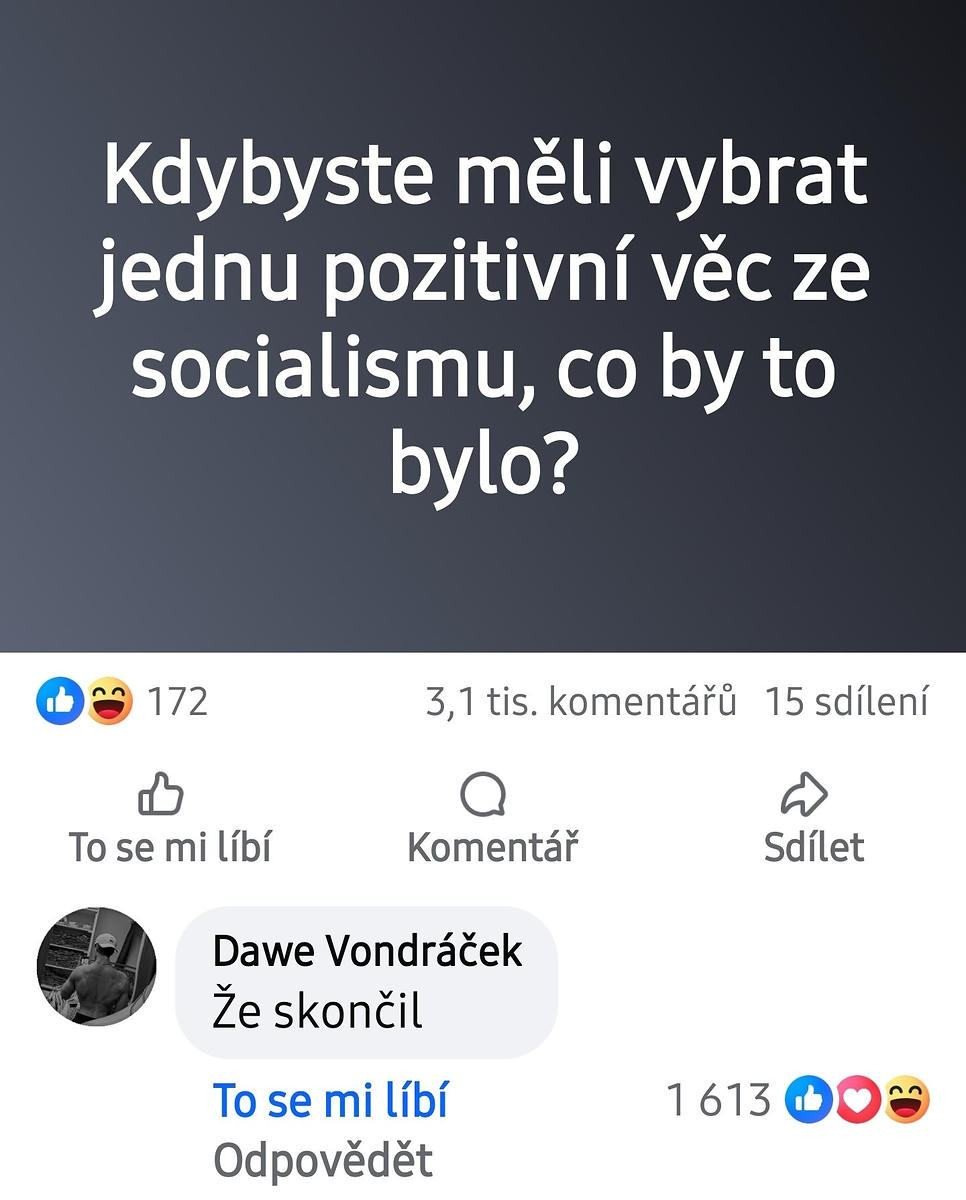The image size is (966, 1200).
Task: View the 15 sdílení shares
Action: pyautogui.click(x=846, y=701)
